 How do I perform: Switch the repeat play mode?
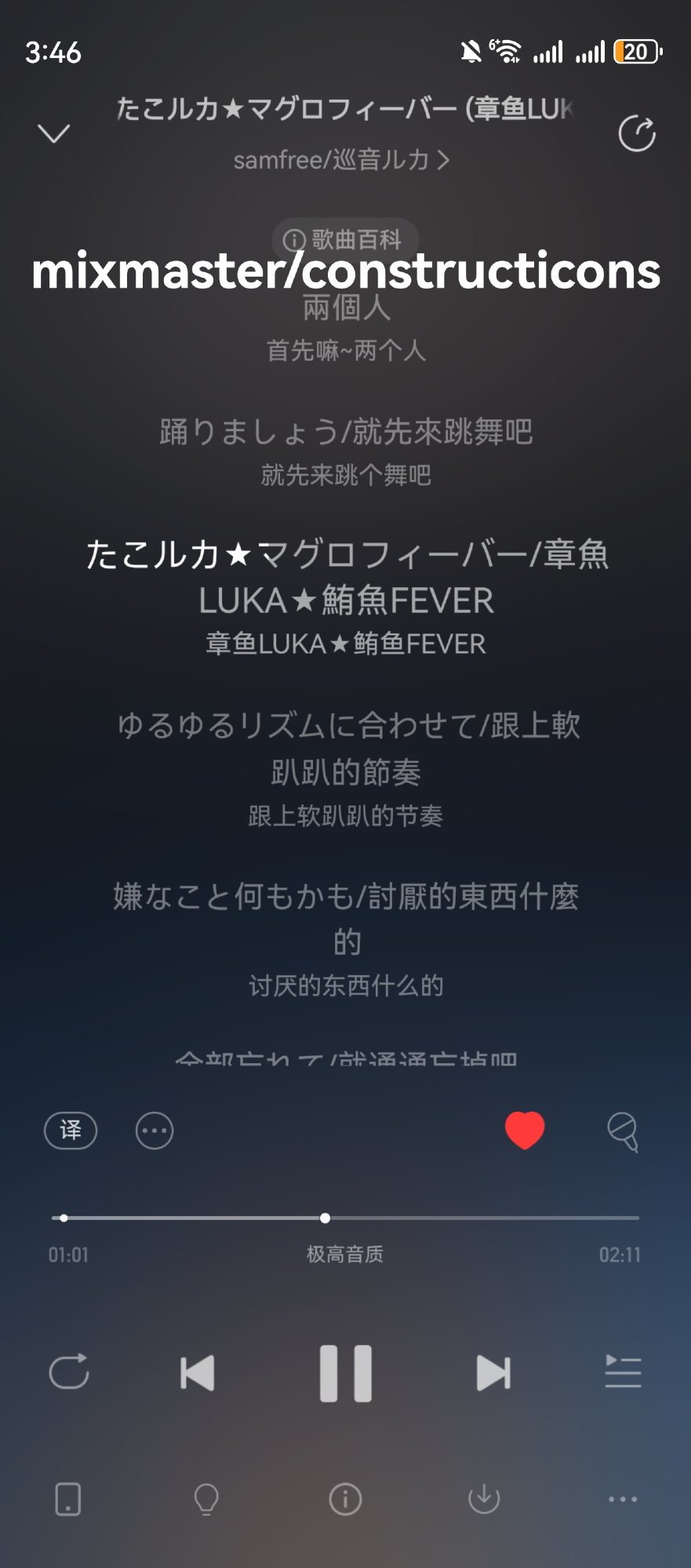click(69, 1372)
